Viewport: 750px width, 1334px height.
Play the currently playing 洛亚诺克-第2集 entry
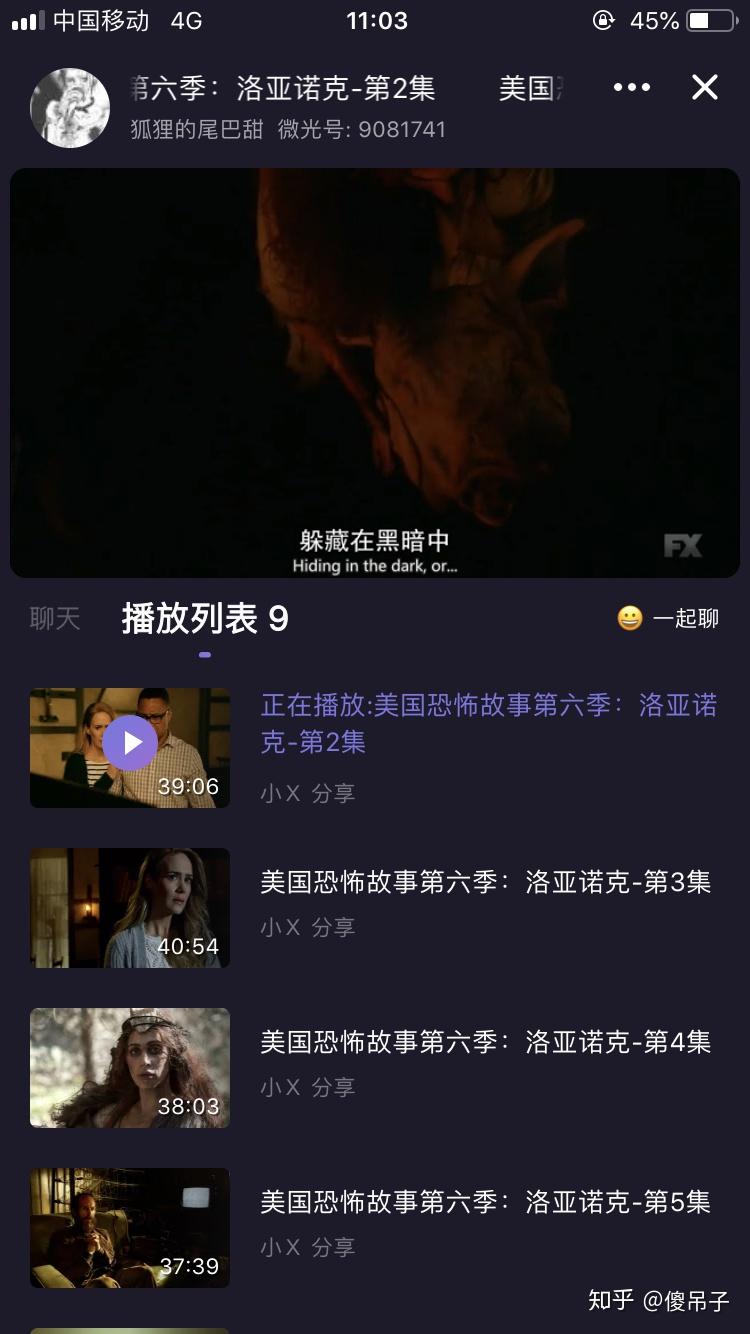[130, 744]
